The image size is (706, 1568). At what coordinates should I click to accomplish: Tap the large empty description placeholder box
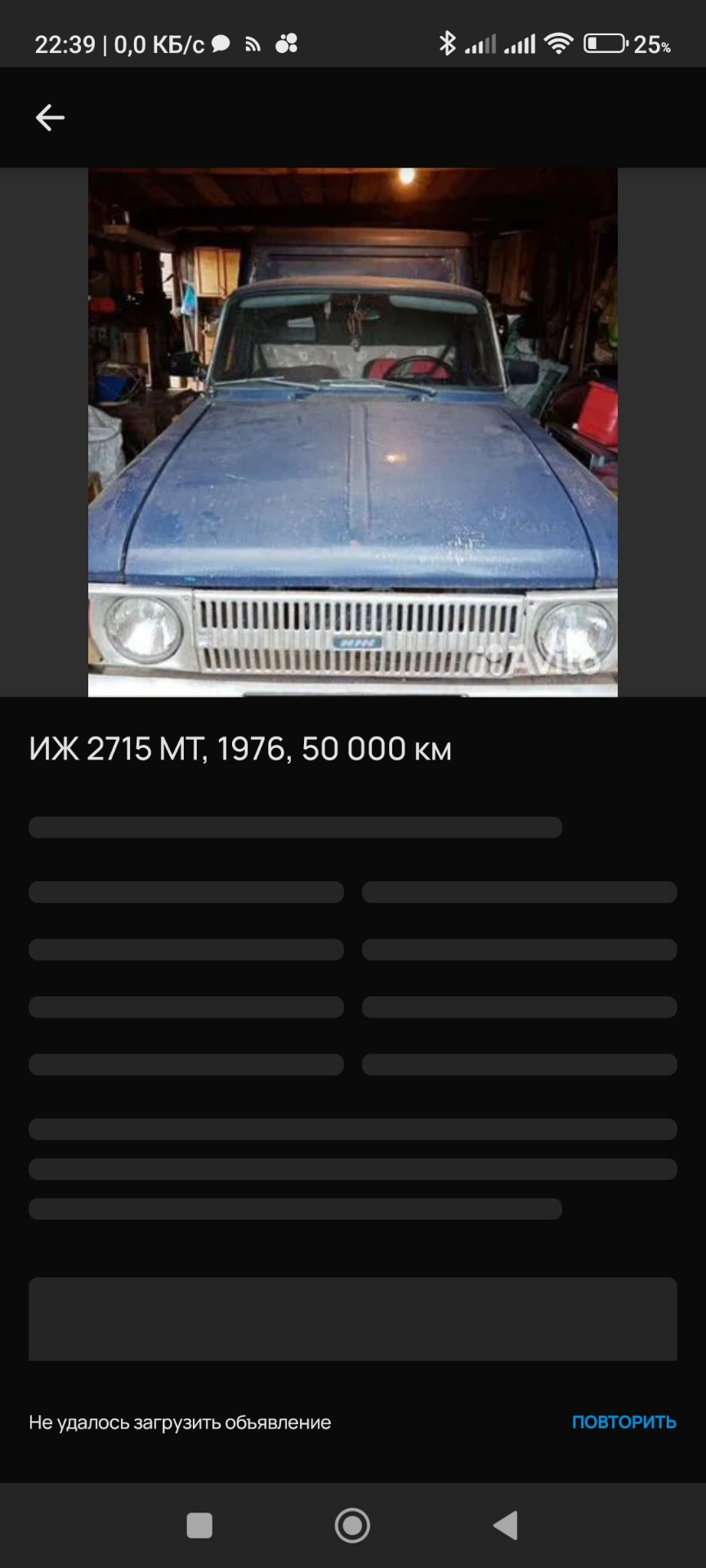[352, 1320]
